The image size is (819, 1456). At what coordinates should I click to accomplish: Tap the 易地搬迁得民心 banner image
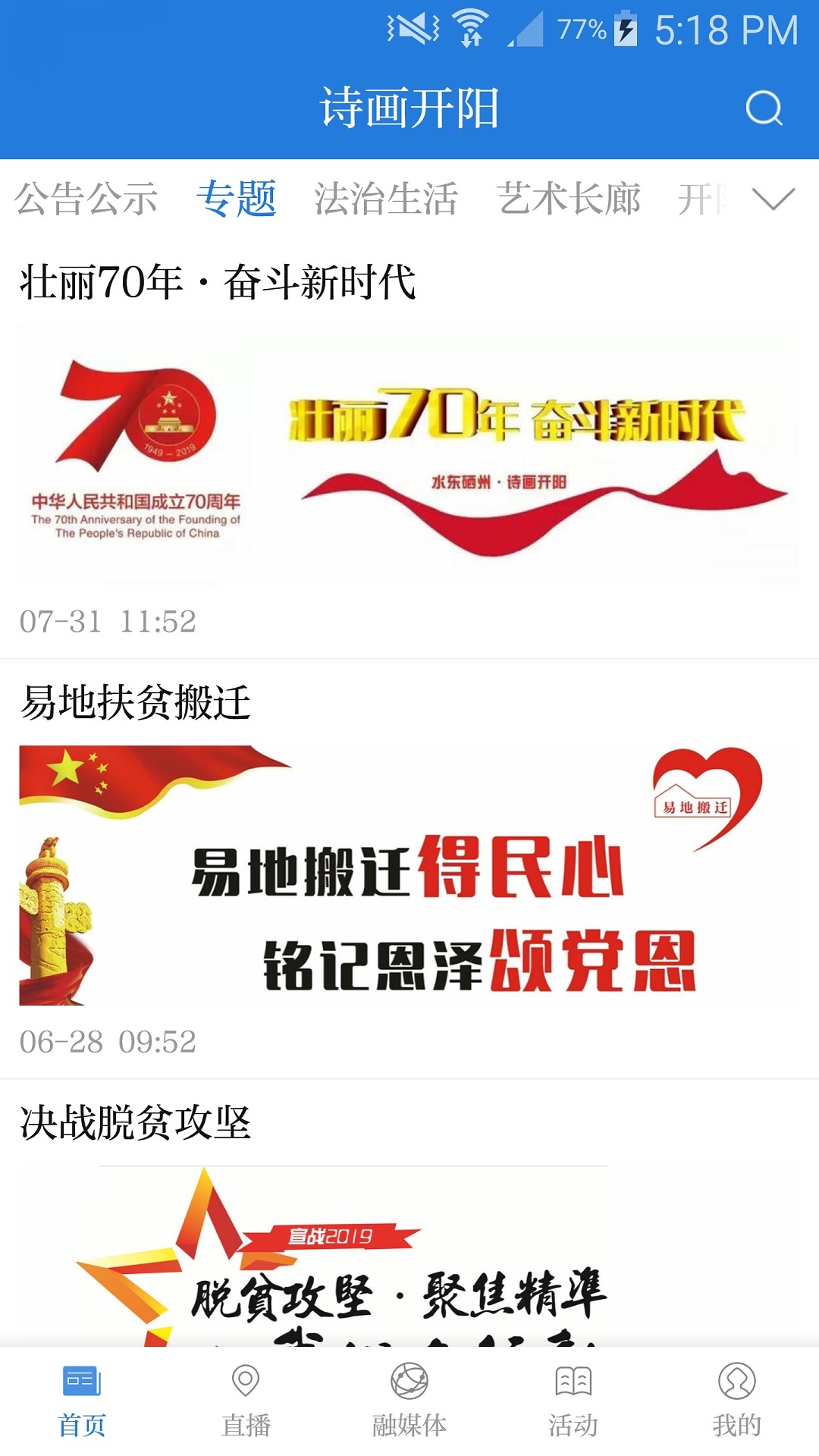coord(409,872)
